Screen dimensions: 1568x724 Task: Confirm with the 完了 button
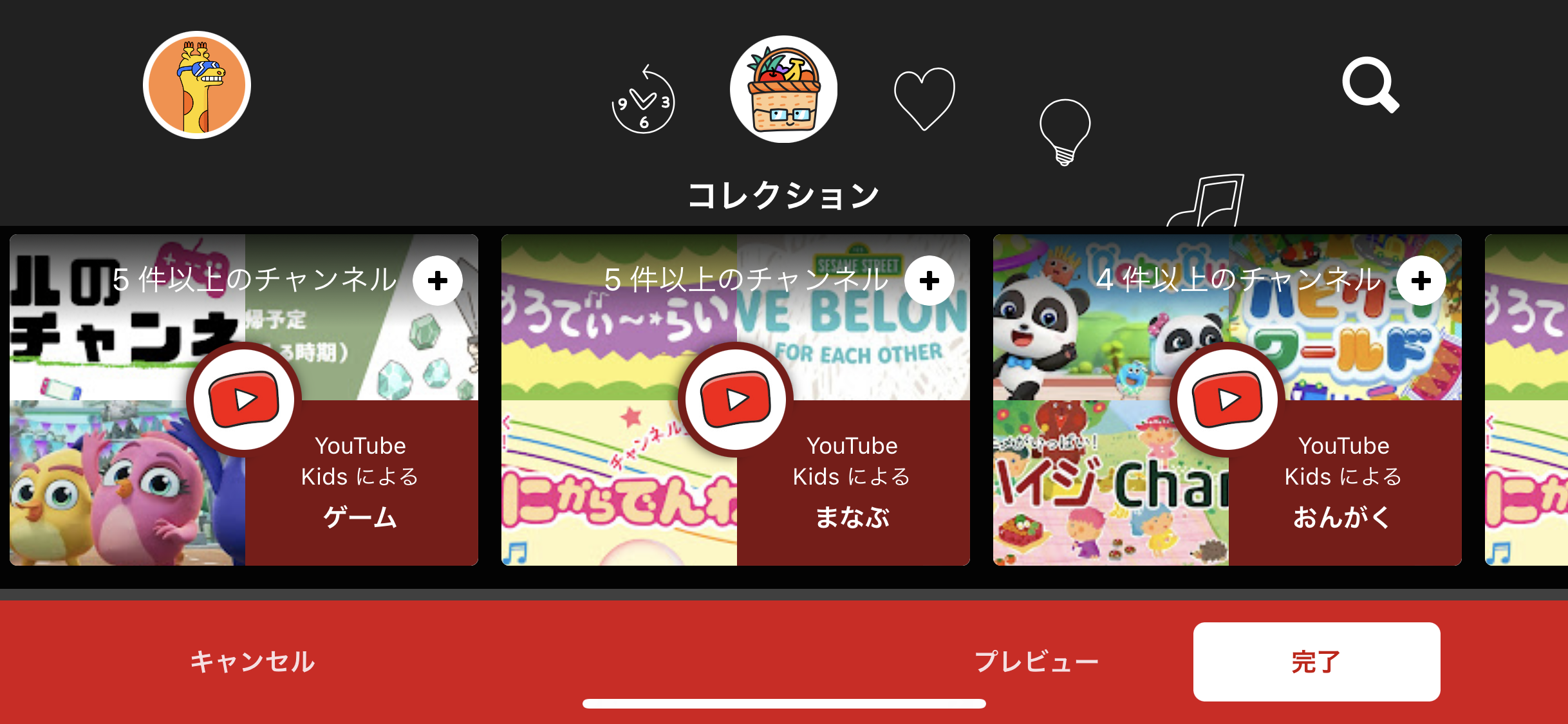point(1316,662)
